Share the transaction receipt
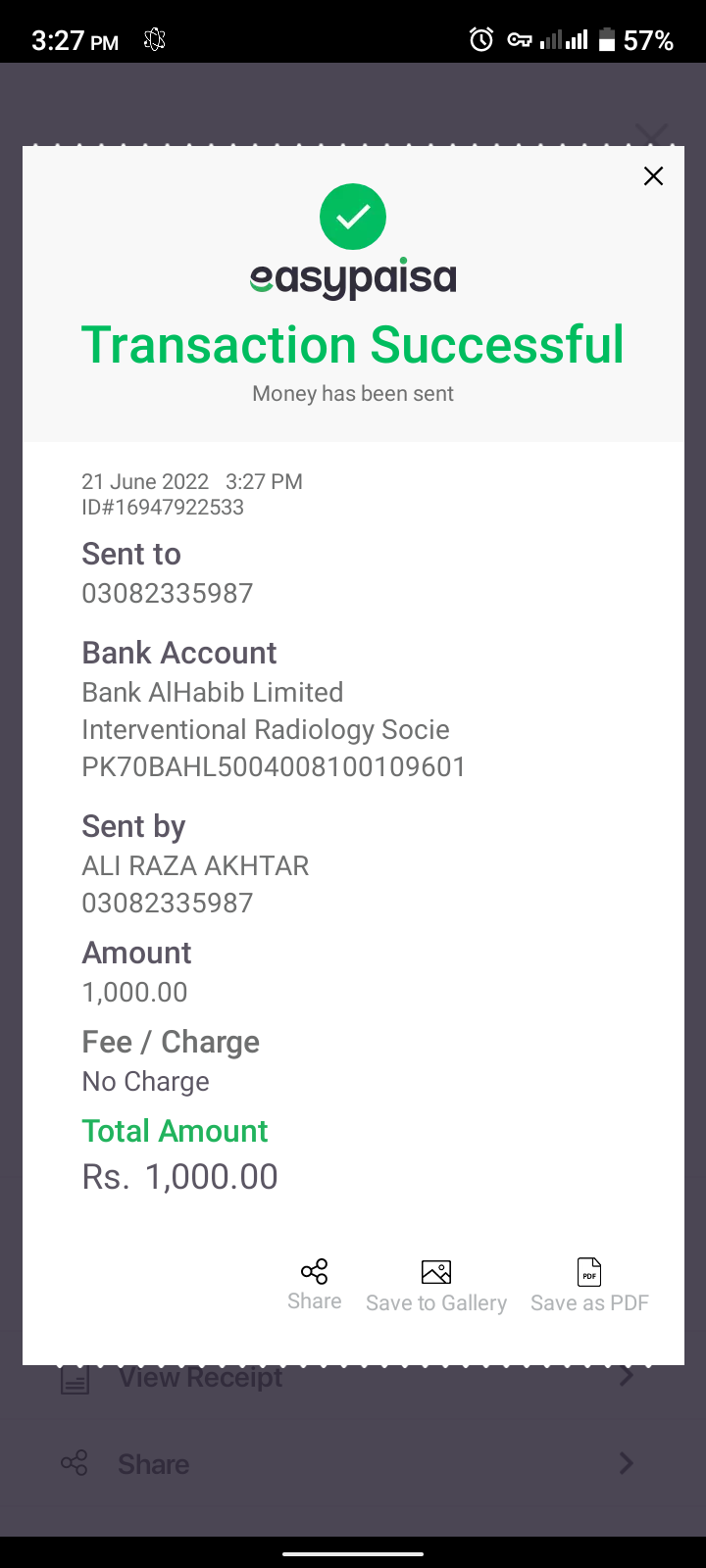 pos(314,1284)
